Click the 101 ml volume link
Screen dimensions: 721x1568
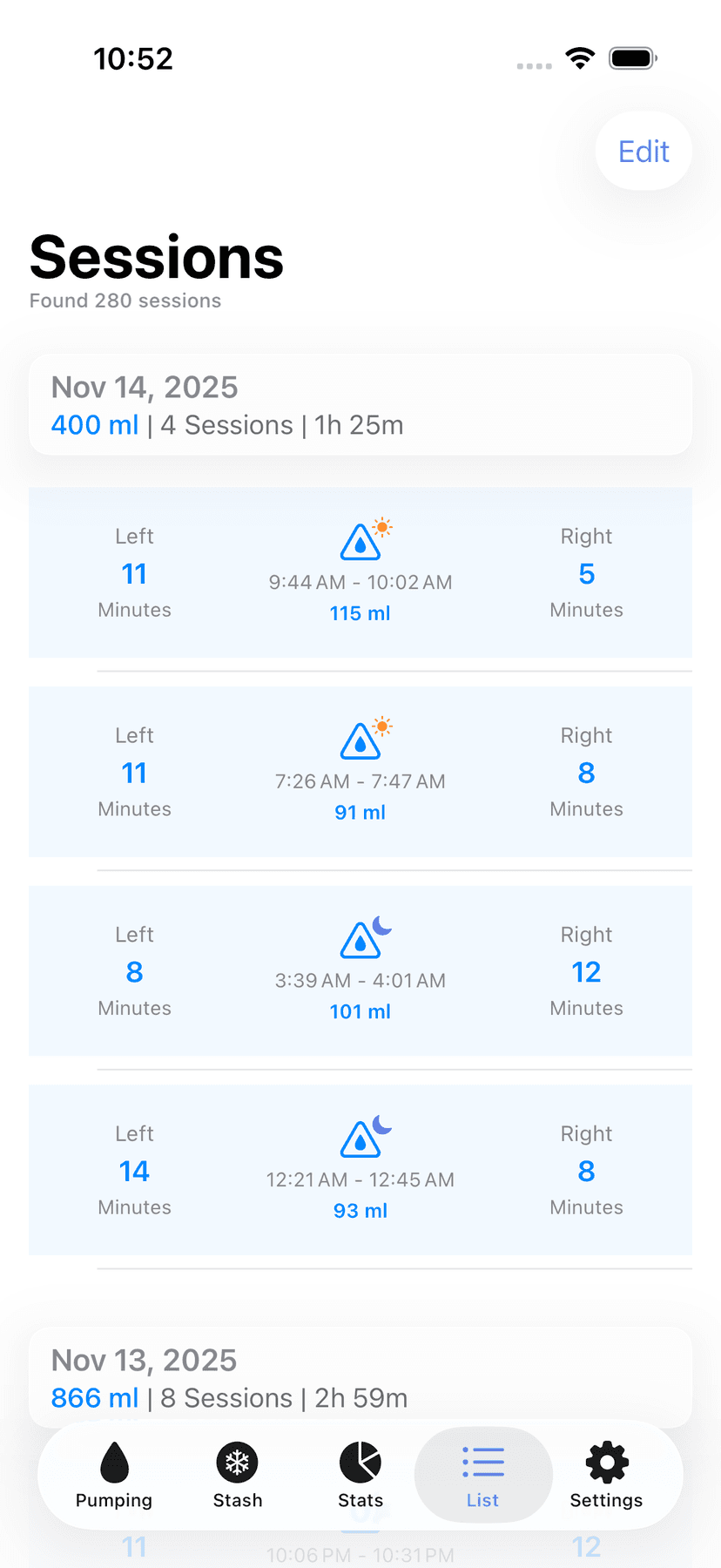coord(360,1011)
